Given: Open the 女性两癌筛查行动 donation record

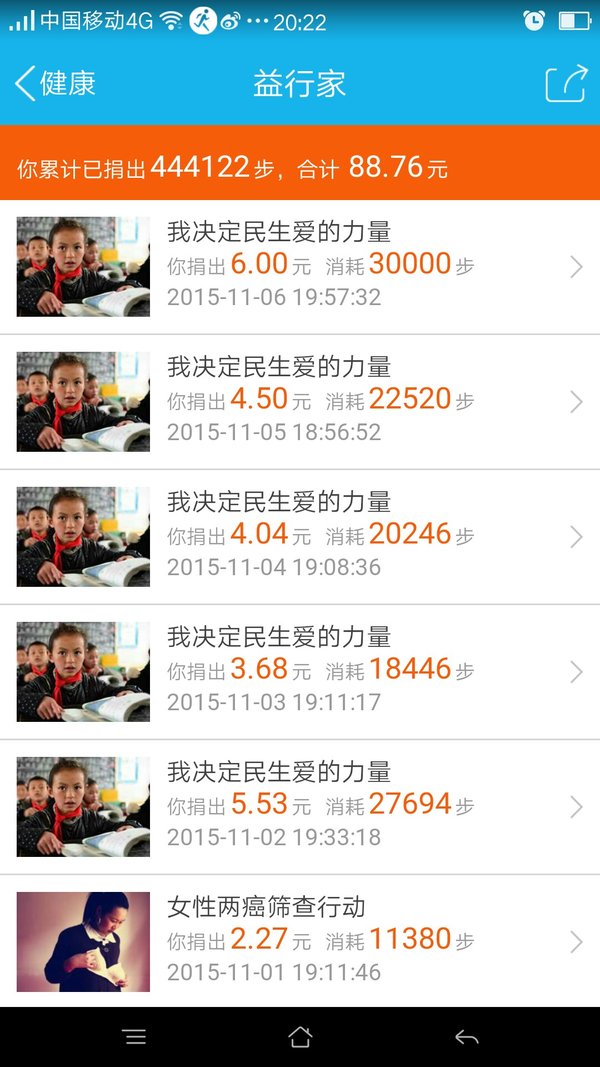Looking at the screenshot, I should tap(300, 941).
